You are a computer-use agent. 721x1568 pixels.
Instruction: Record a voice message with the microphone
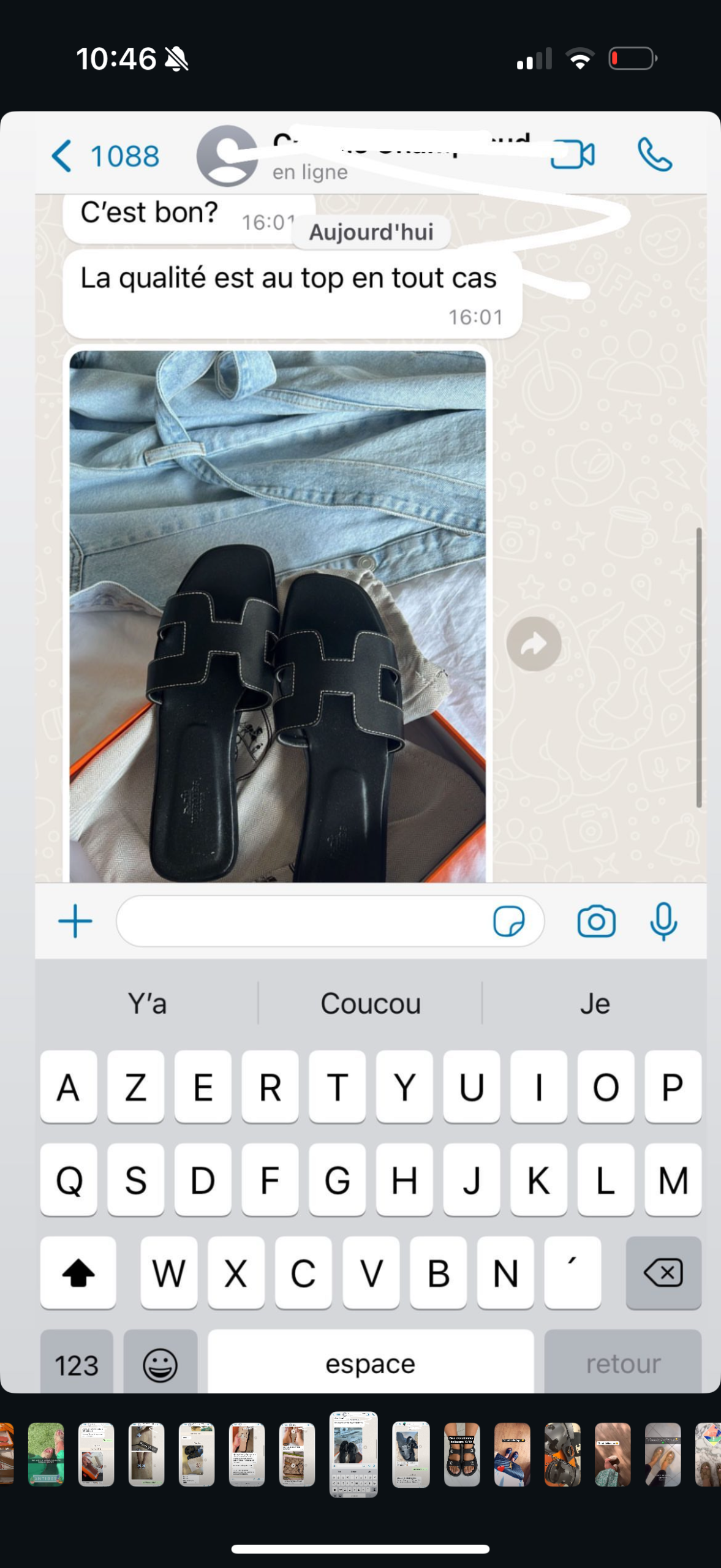[x=663, y=921]
